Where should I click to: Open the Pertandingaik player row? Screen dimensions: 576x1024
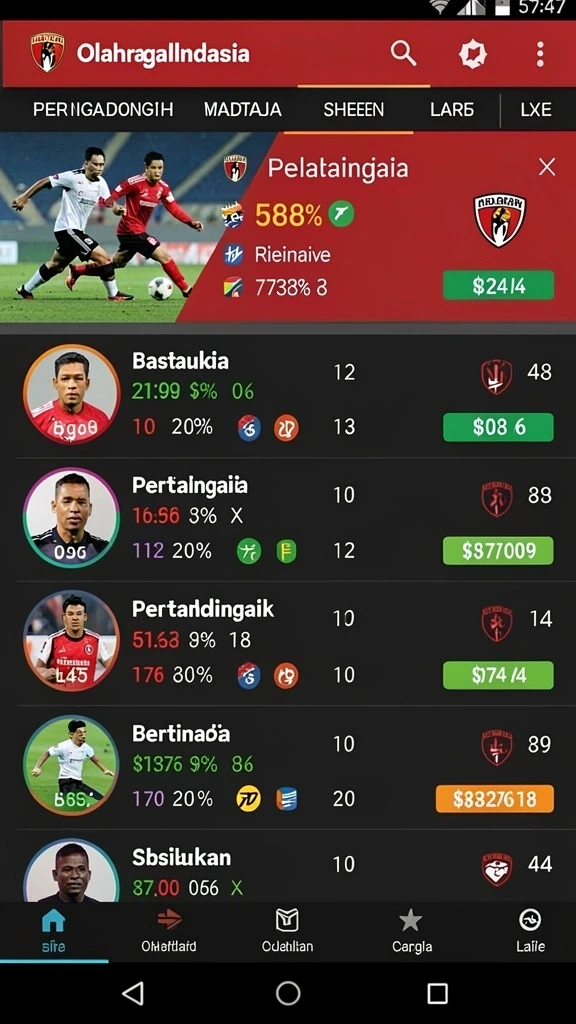288,643
